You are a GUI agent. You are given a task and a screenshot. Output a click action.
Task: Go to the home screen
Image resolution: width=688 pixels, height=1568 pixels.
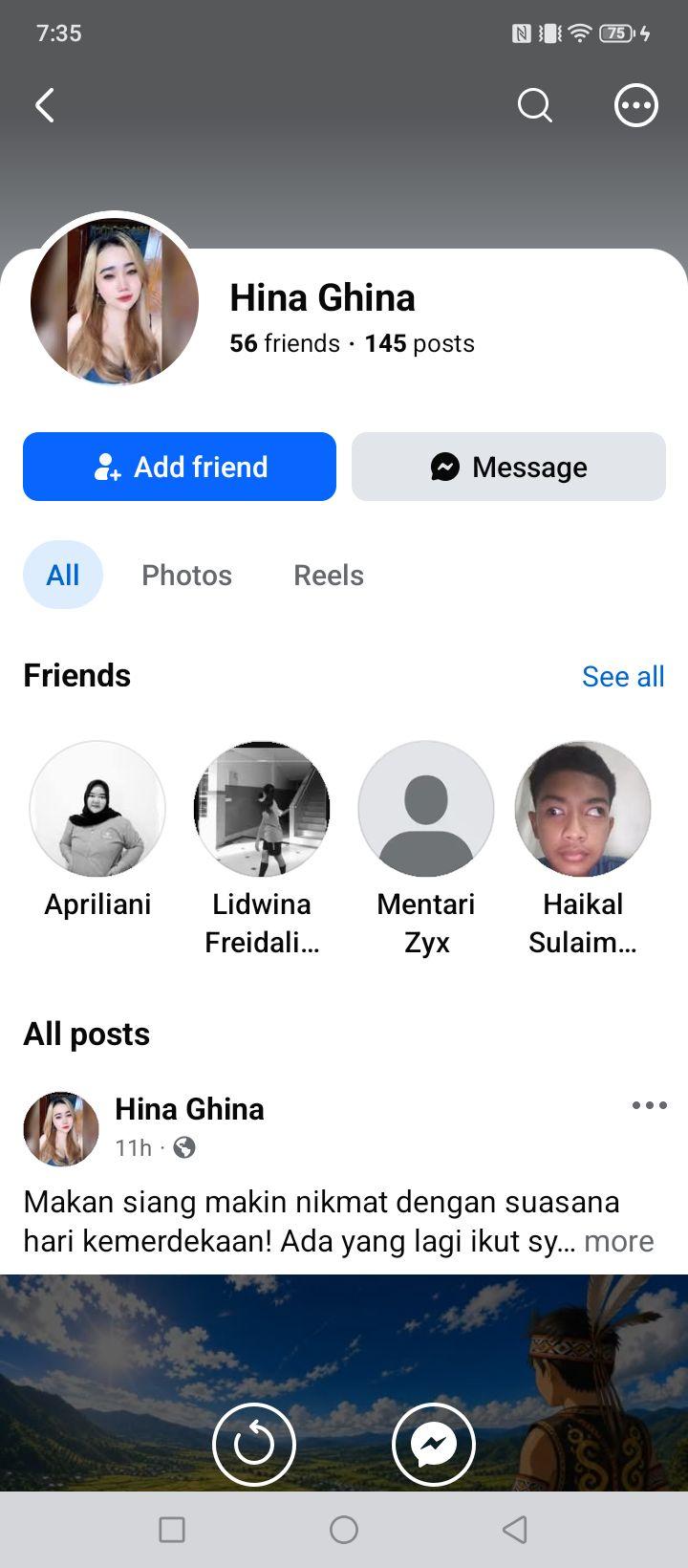[x=344, y=1530]
